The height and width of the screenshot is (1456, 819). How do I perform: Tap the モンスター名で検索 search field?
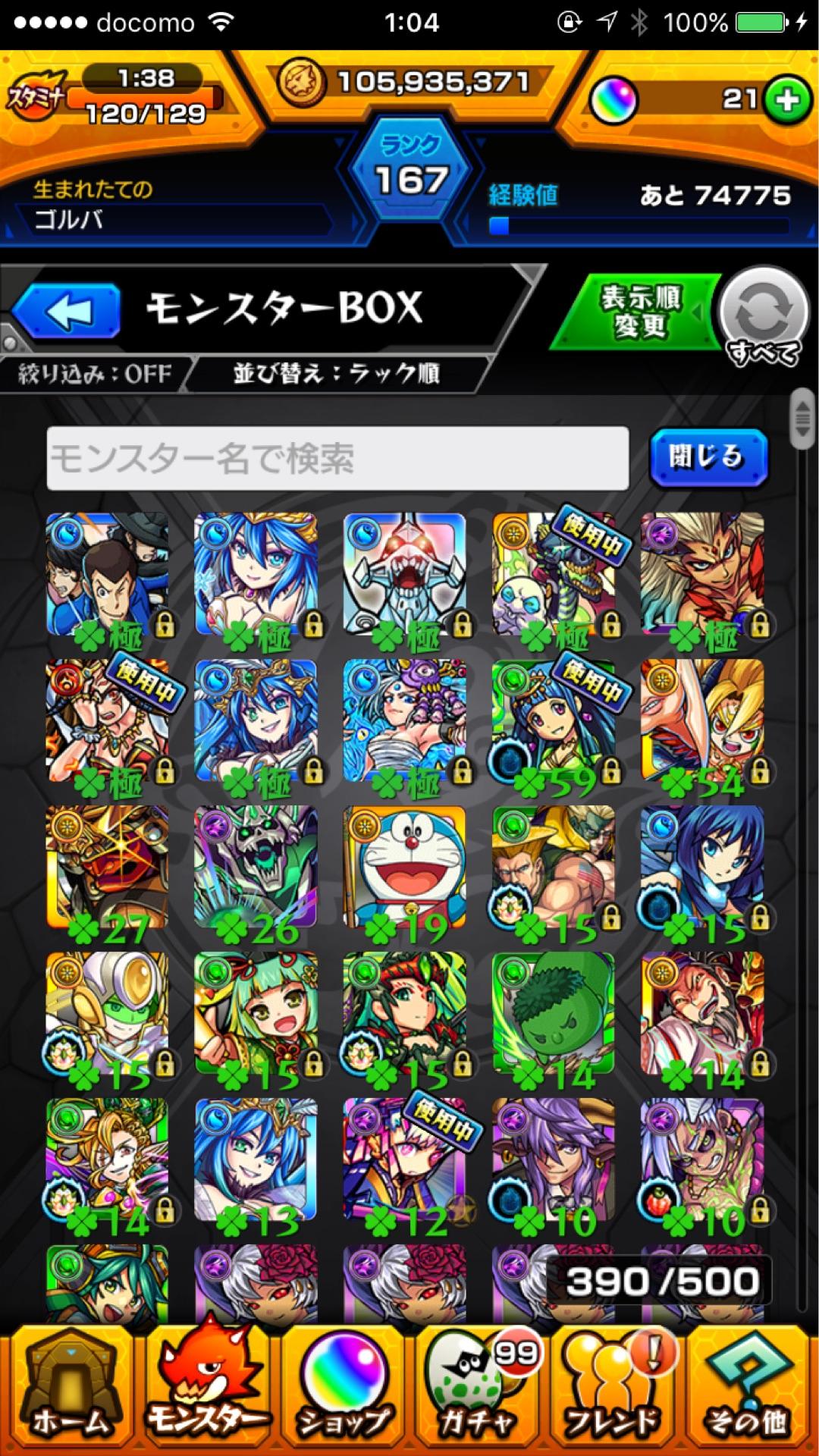pyautogui.click(x=337, y=458)
